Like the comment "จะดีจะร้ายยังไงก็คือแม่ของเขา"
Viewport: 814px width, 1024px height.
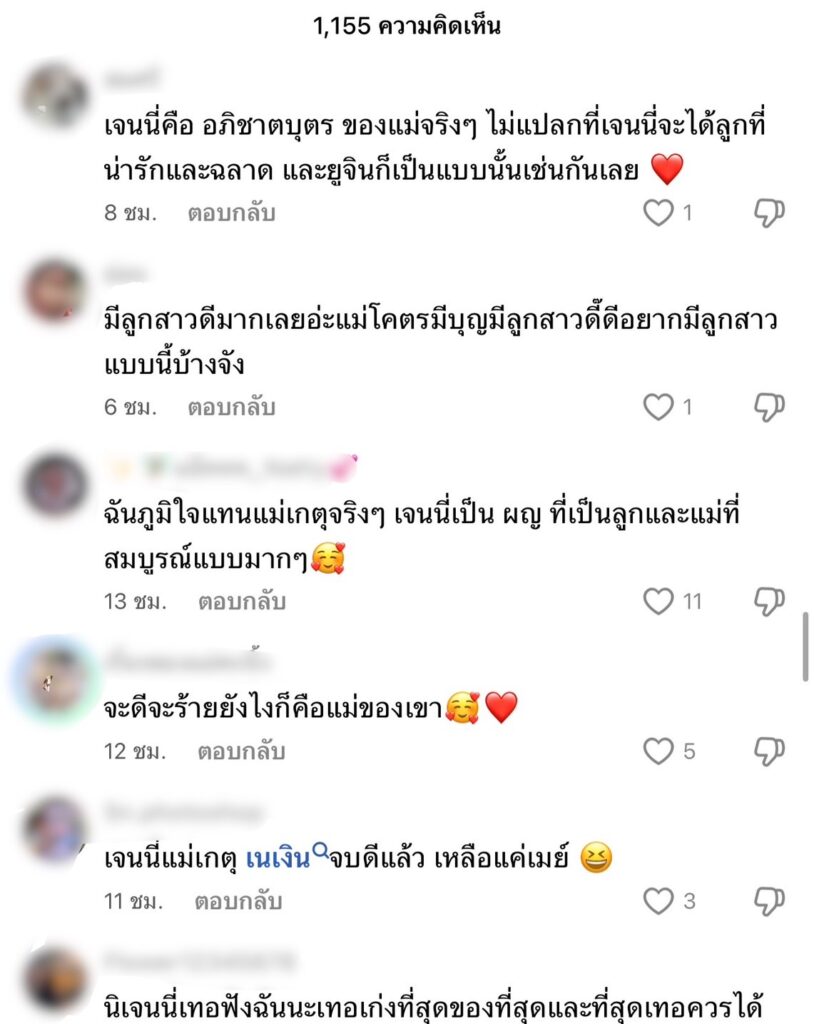pyautogui.click(x=658, y=751)
